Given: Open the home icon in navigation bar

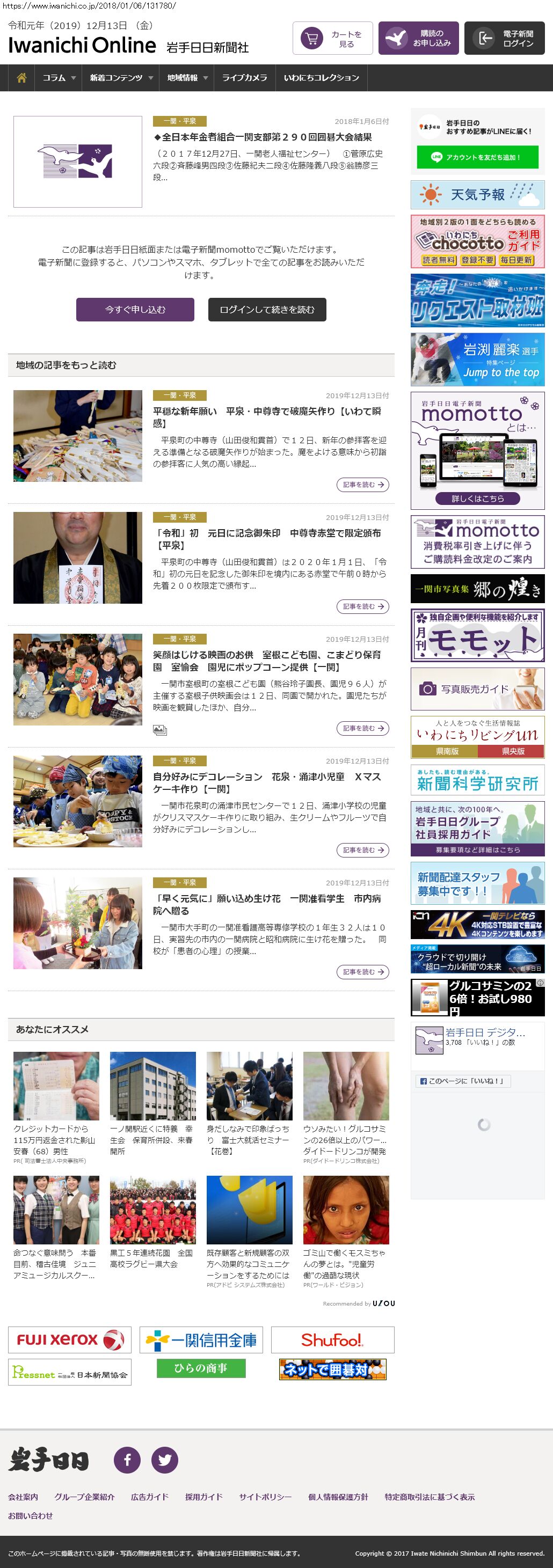Looking at the screenshot, I should click(21, 78).
